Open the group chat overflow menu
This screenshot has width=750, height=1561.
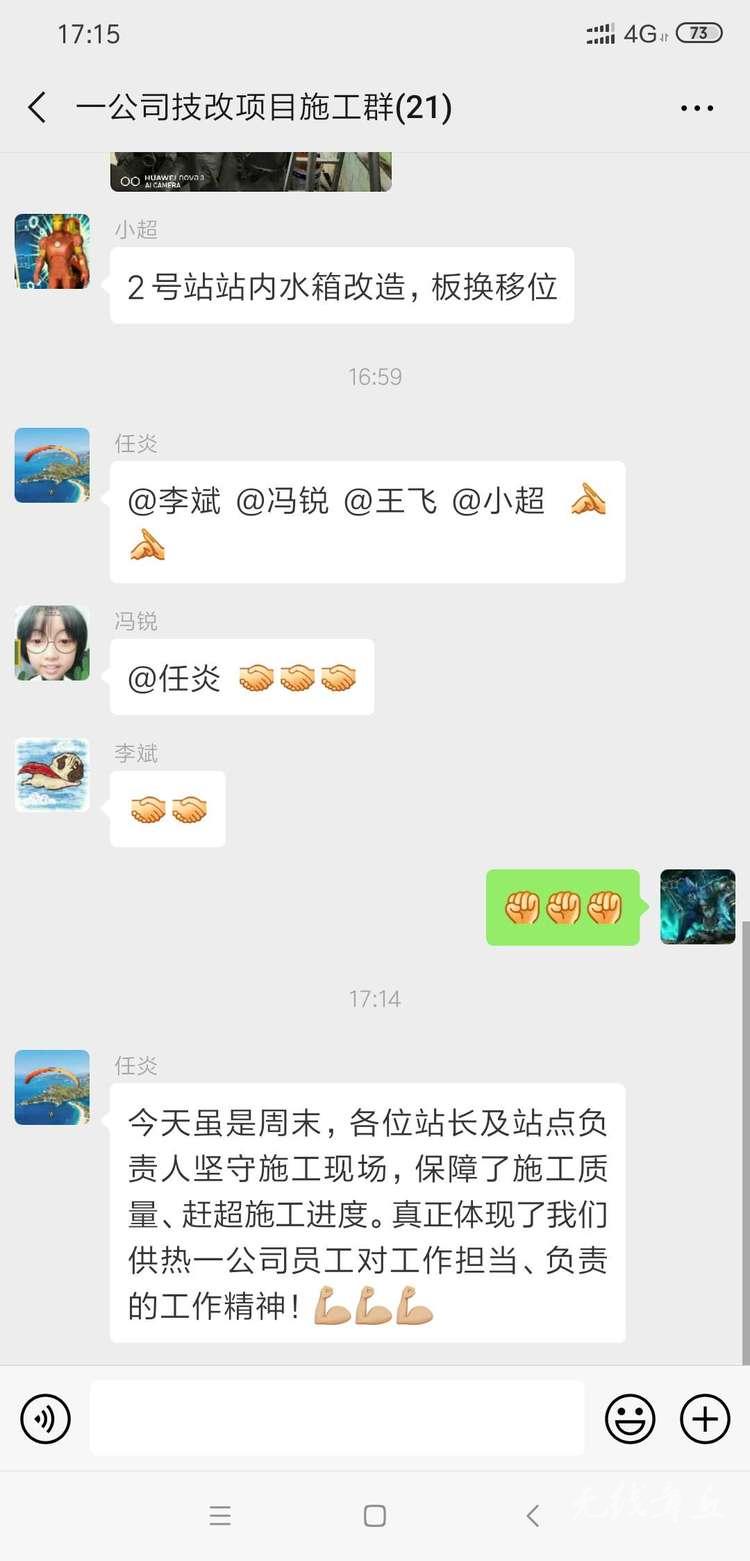click(x=697, y=108)
